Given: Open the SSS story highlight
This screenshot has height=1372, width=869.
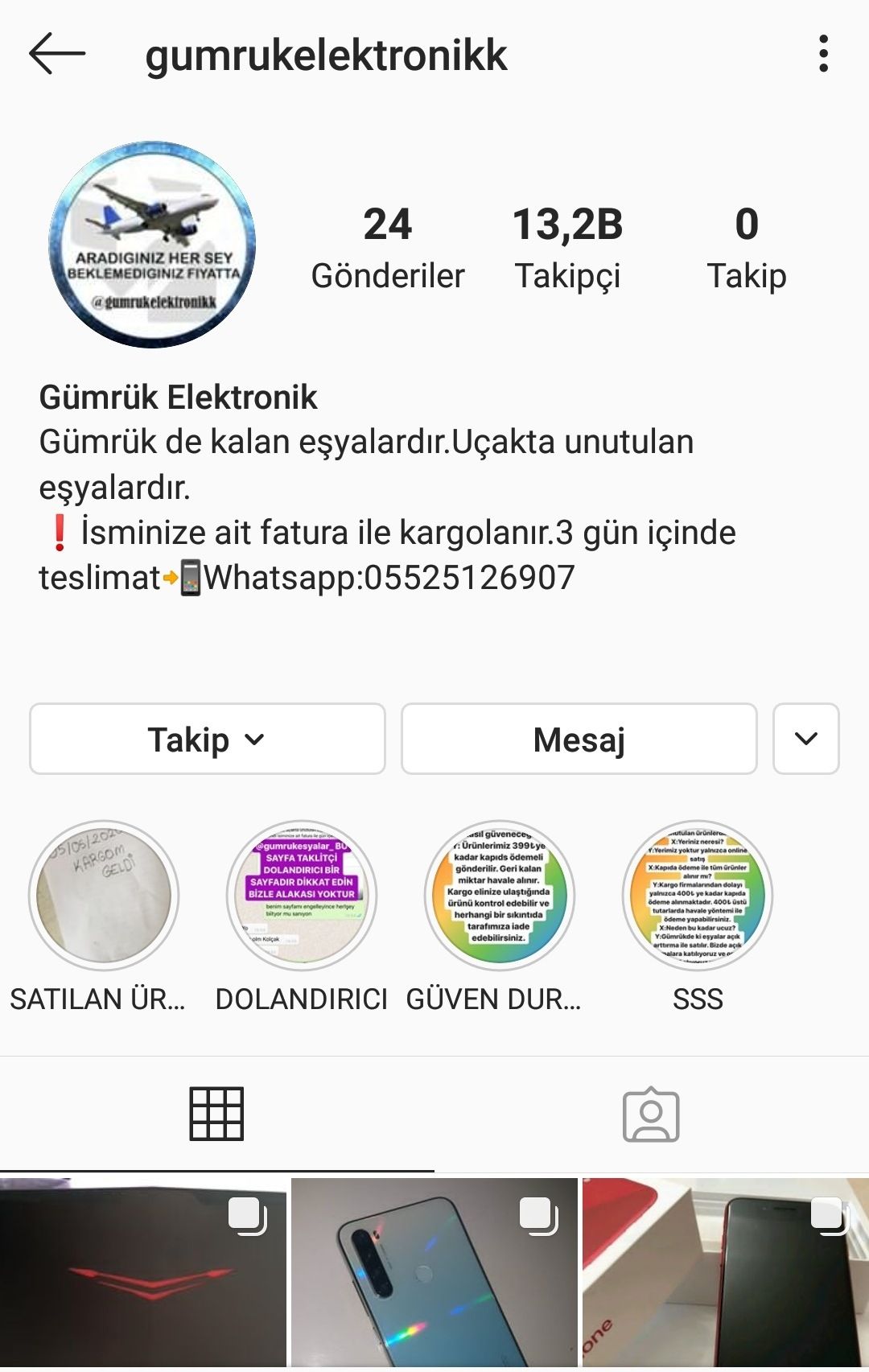Looking at the screenshot, I should click(697, 896).
